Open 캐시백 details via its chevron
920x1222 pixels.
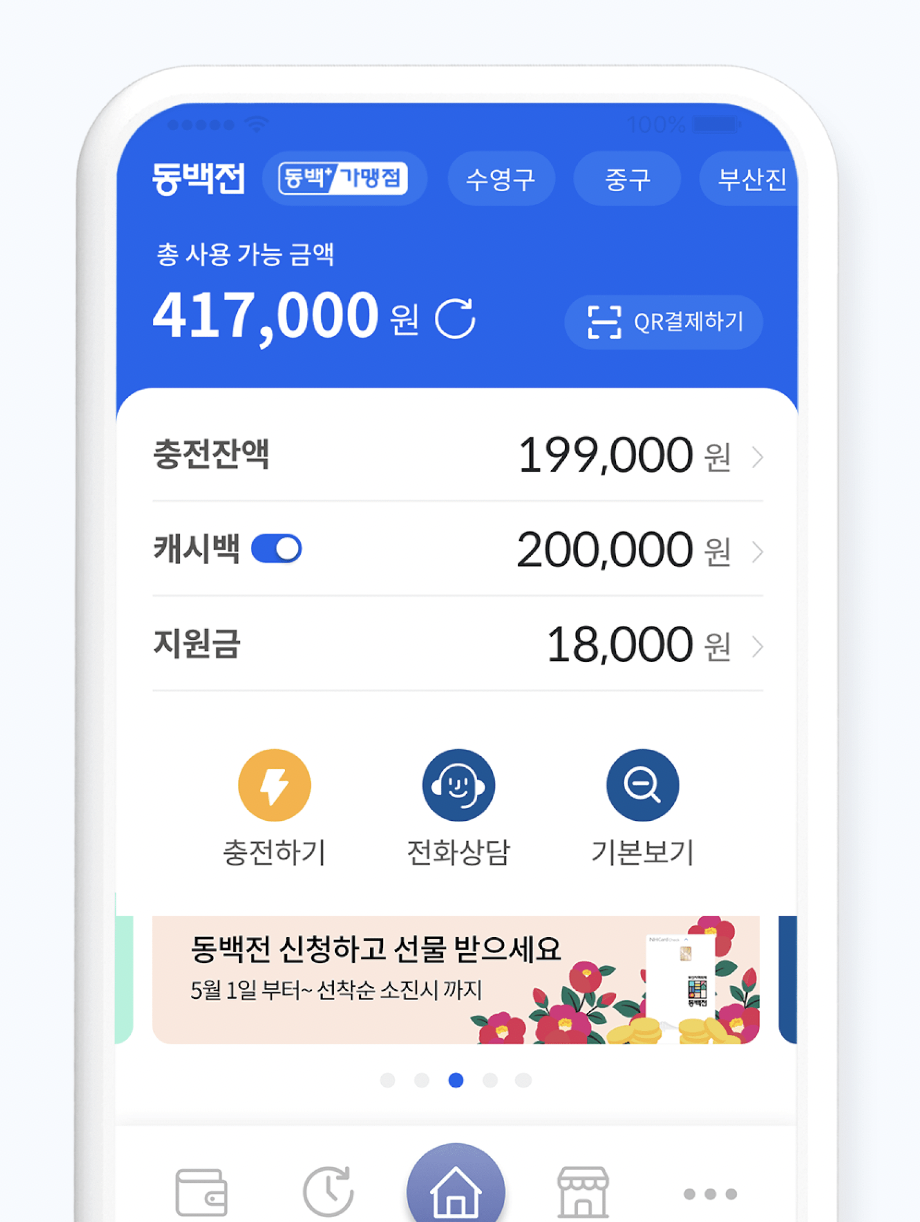click(x=759, y=549)
